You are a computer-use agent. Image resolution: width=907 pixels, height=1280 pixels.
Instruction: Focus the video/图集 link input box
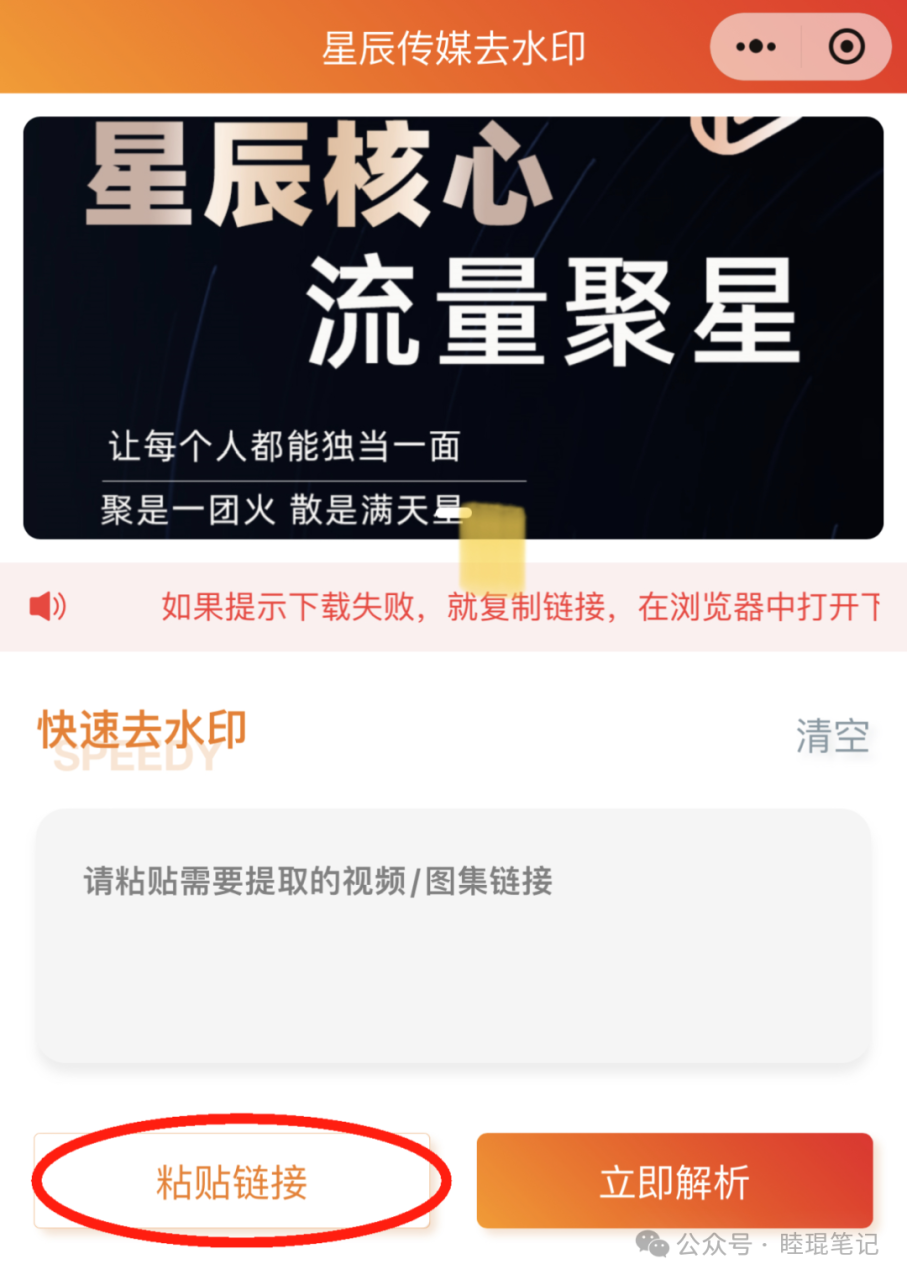click(x=453, y=935)
